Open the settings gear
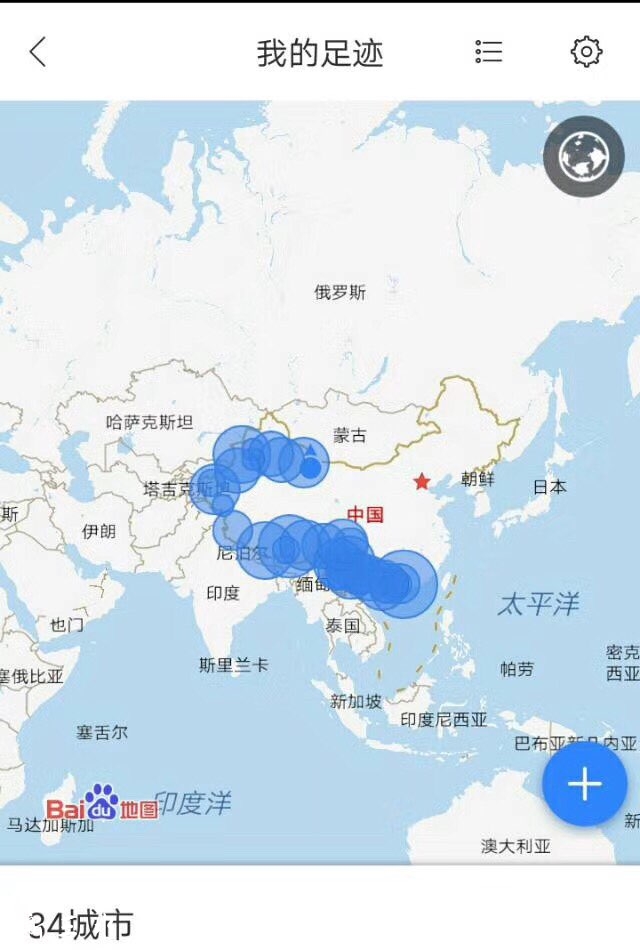The height and width of the screenshot is (950, 640). tap(587, 52)
